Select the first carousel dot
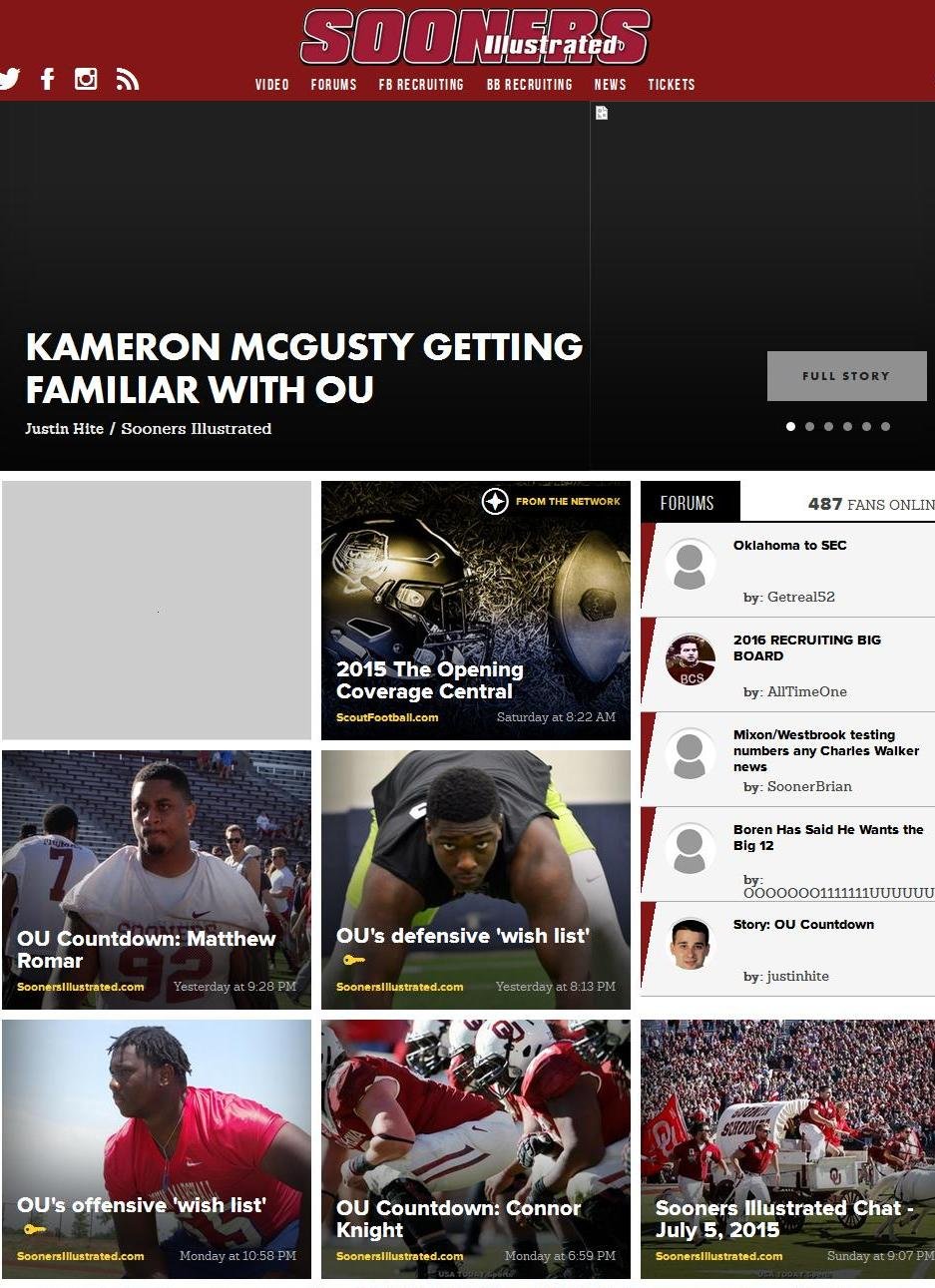This screenshot has width=935, height=1288. 790,426
